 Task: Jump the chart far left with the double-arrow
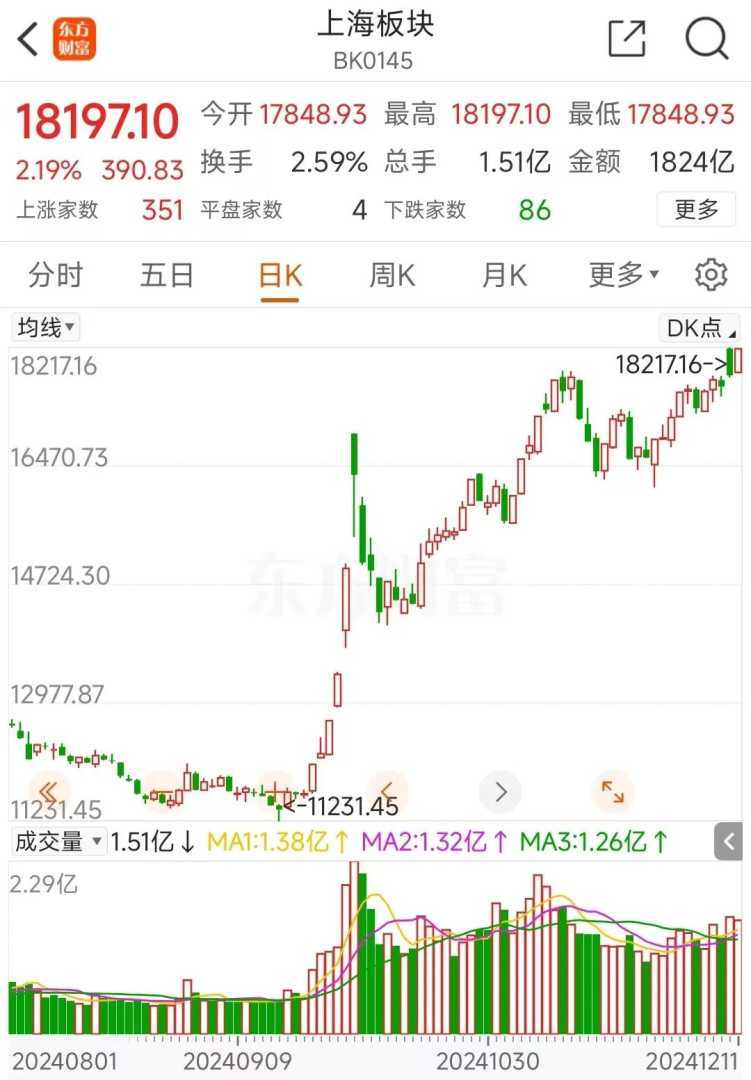tap(49, 792)
